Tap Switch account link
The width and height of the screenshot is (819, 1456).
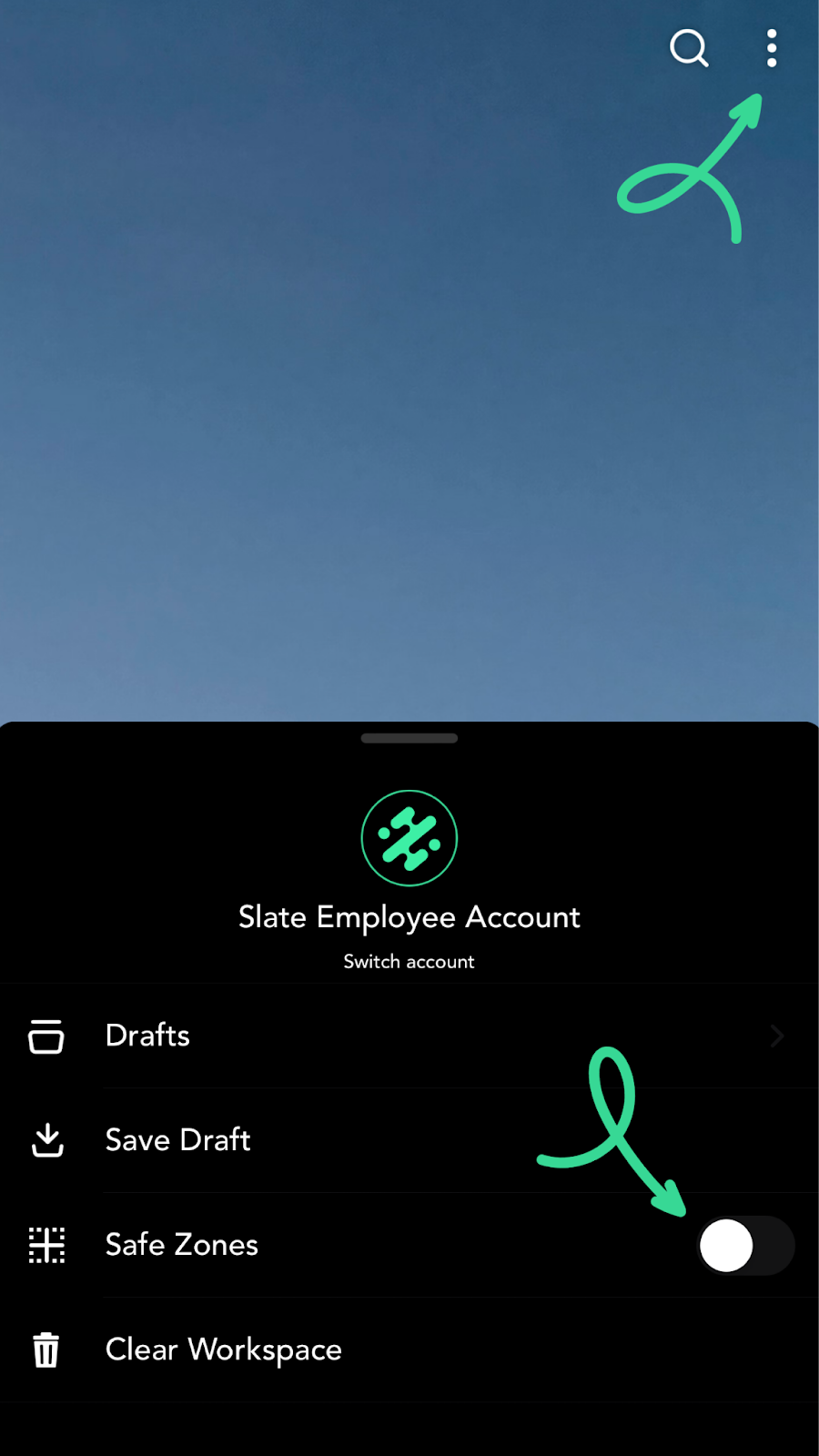click(x=409, y=962)
